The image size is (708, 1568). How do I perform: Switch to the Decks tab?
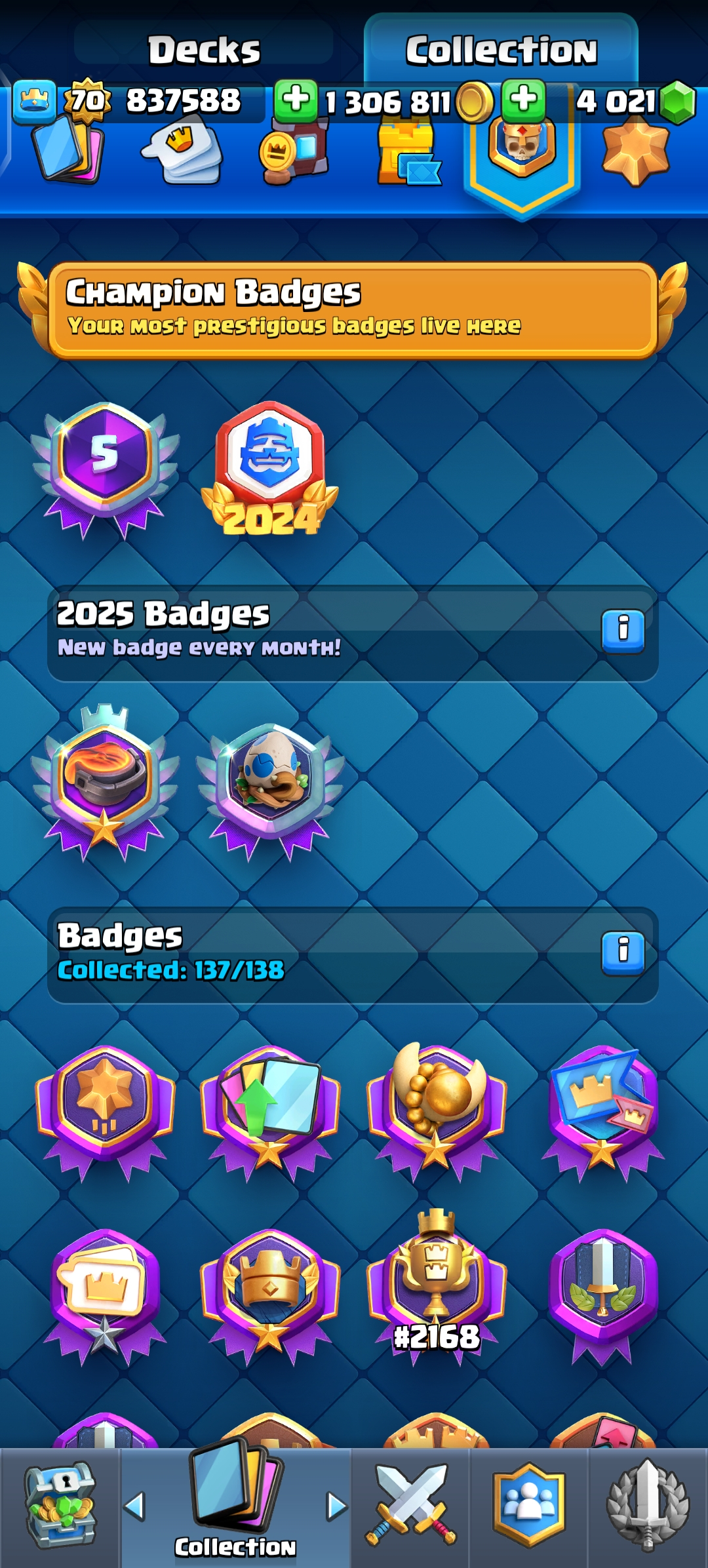(204, 50)
